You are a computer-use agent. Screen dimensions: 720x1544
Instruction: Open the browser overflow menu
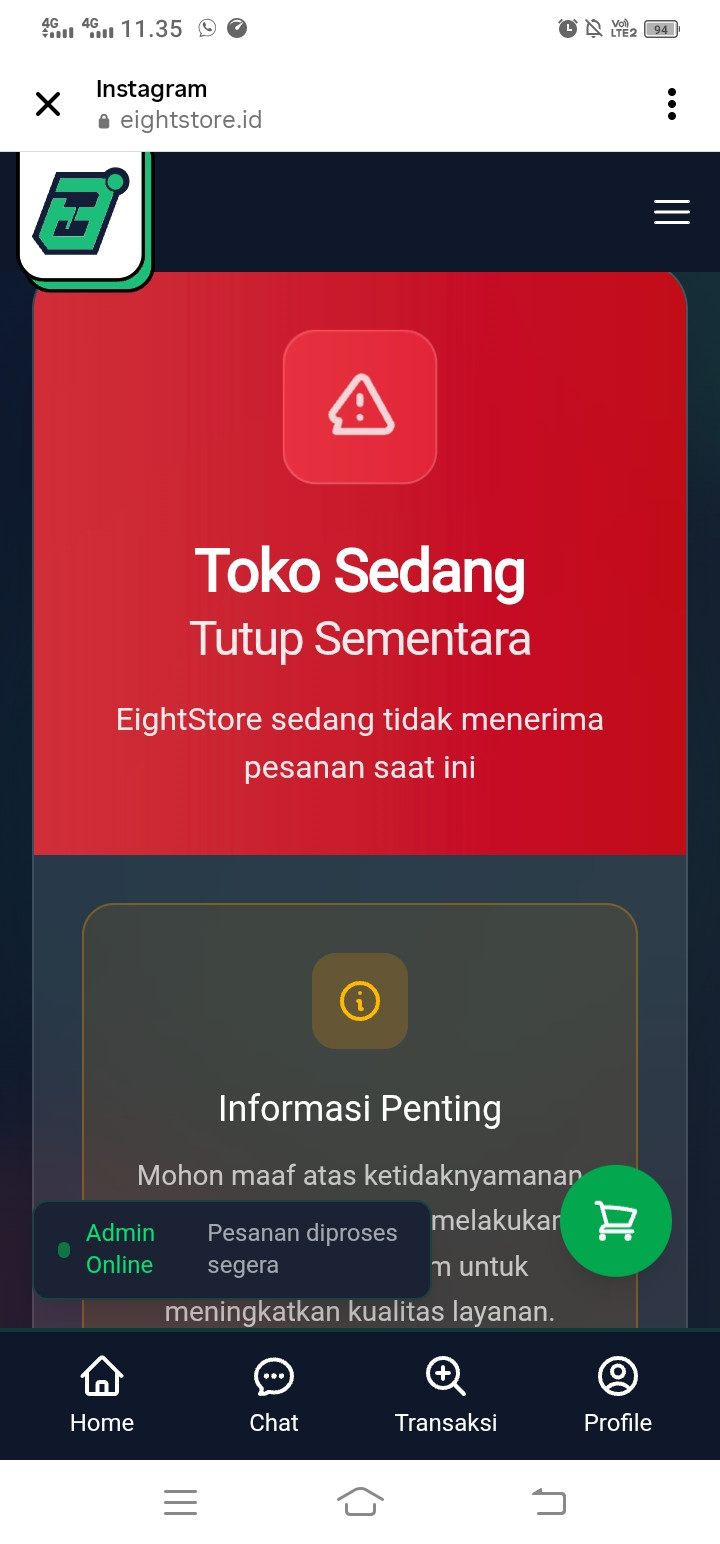pos(671,104)
